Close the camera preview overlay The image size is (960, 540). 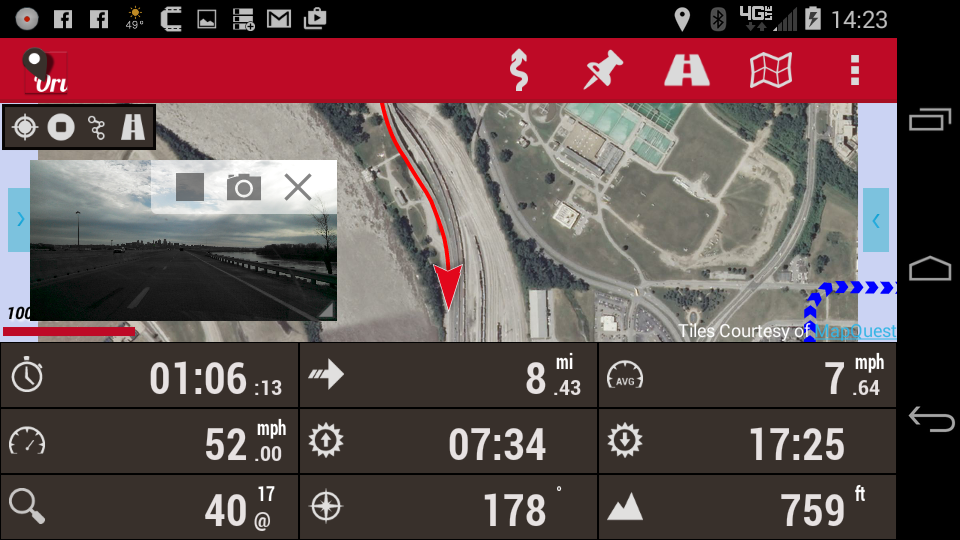pos(298,187)
